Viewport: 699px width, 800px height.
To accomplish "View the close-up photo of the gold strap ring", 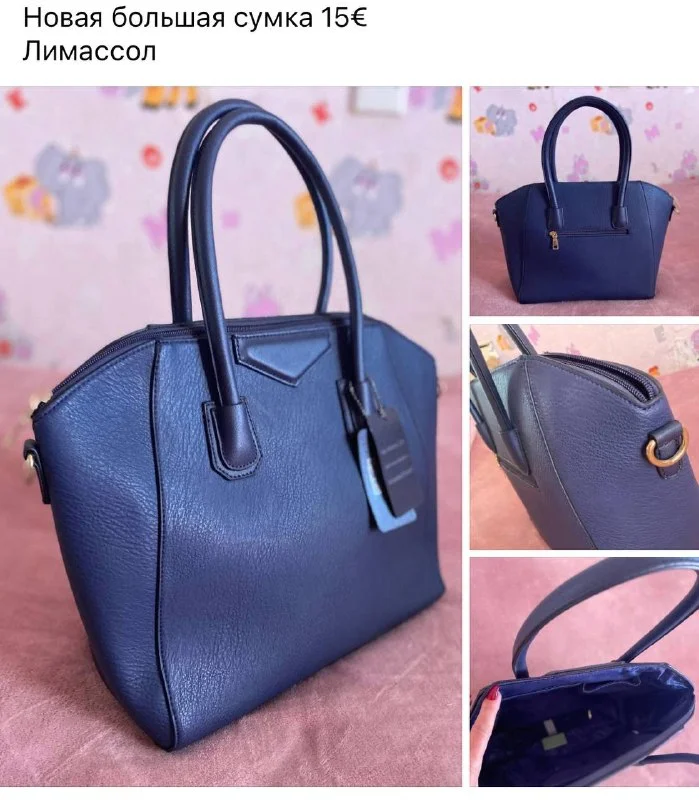I will pyautogui.click(x=584, y=436).
